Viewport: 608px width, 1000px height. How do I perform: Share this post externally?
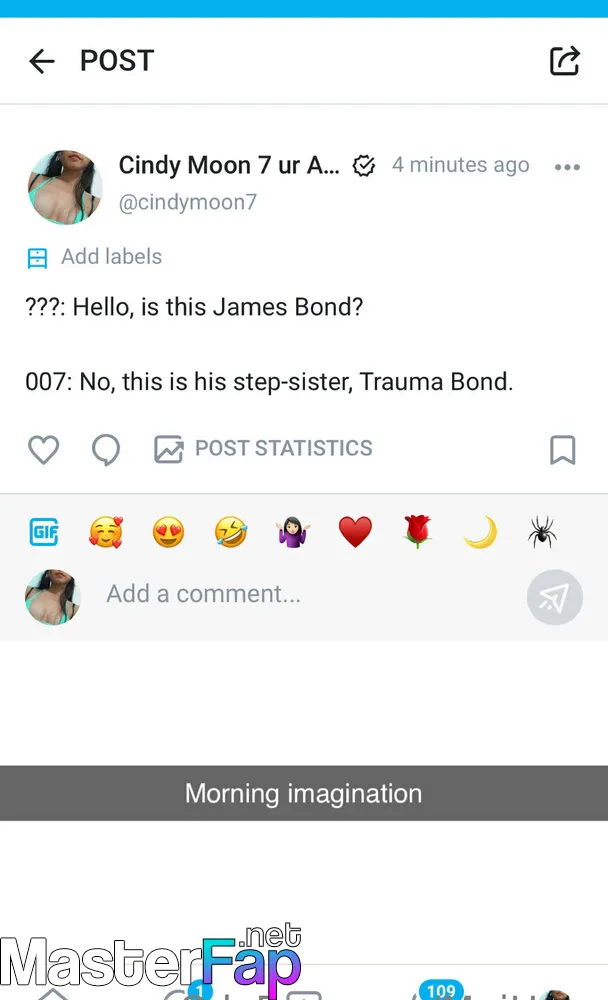565,61
